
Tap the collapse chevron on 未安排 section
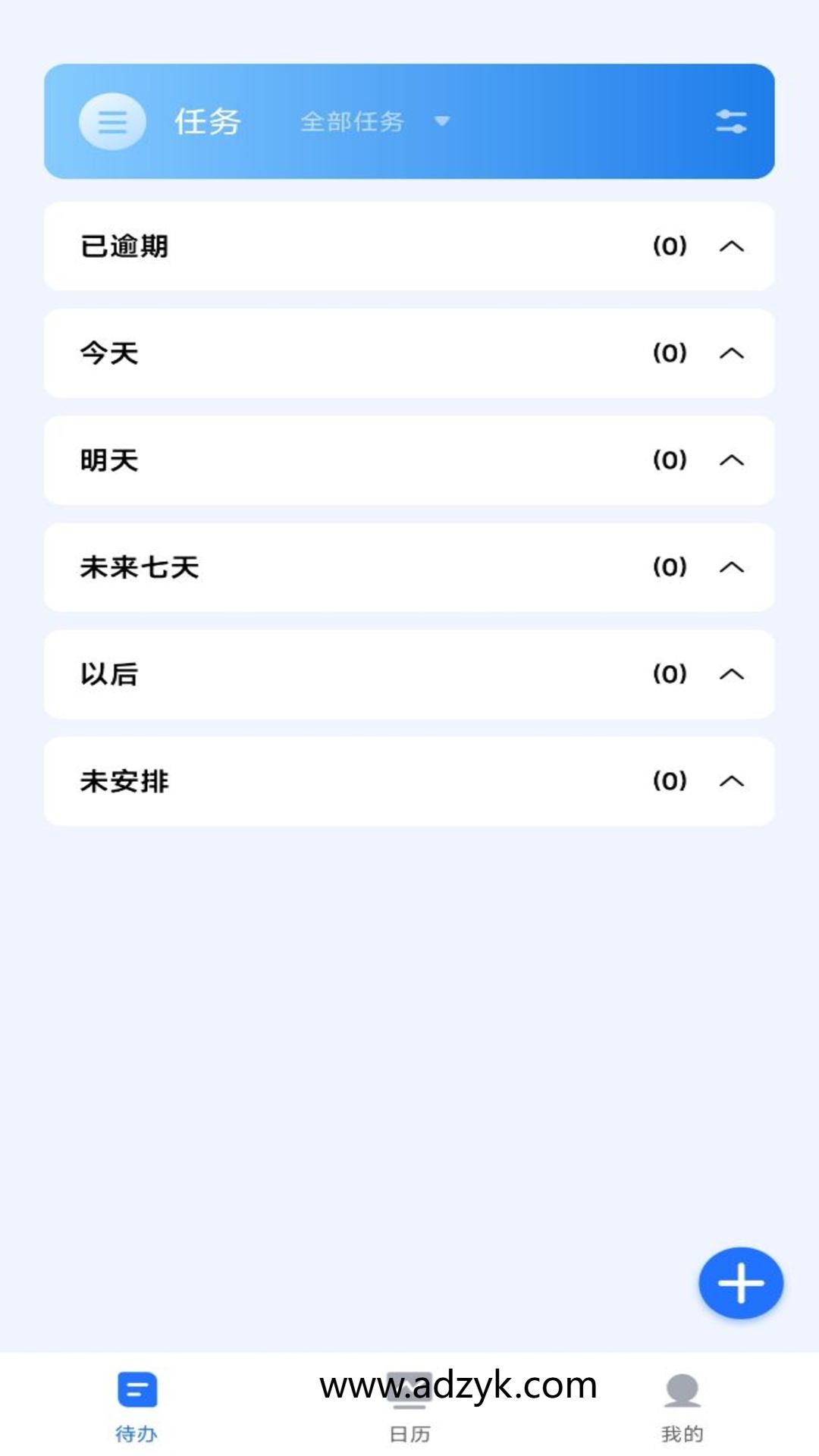point(732,782)
